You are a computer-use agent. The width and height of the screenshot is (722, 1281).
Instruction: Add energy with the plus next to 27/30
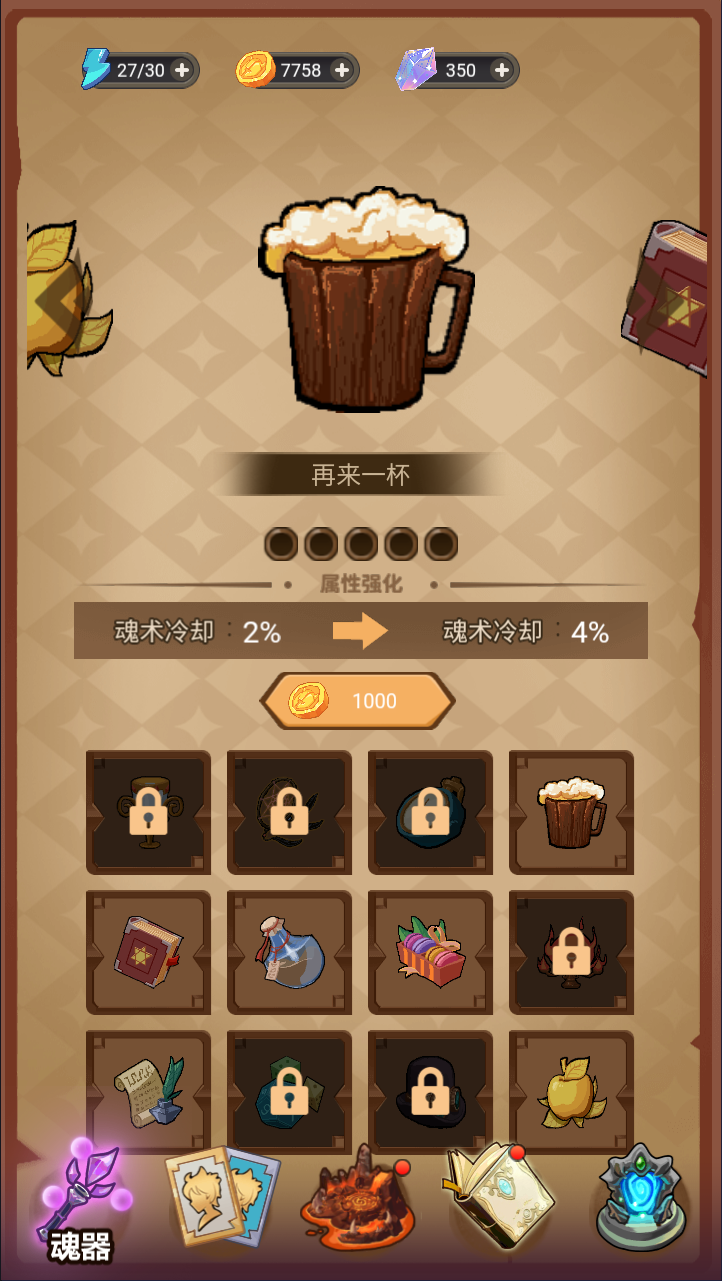coord(182,70)
